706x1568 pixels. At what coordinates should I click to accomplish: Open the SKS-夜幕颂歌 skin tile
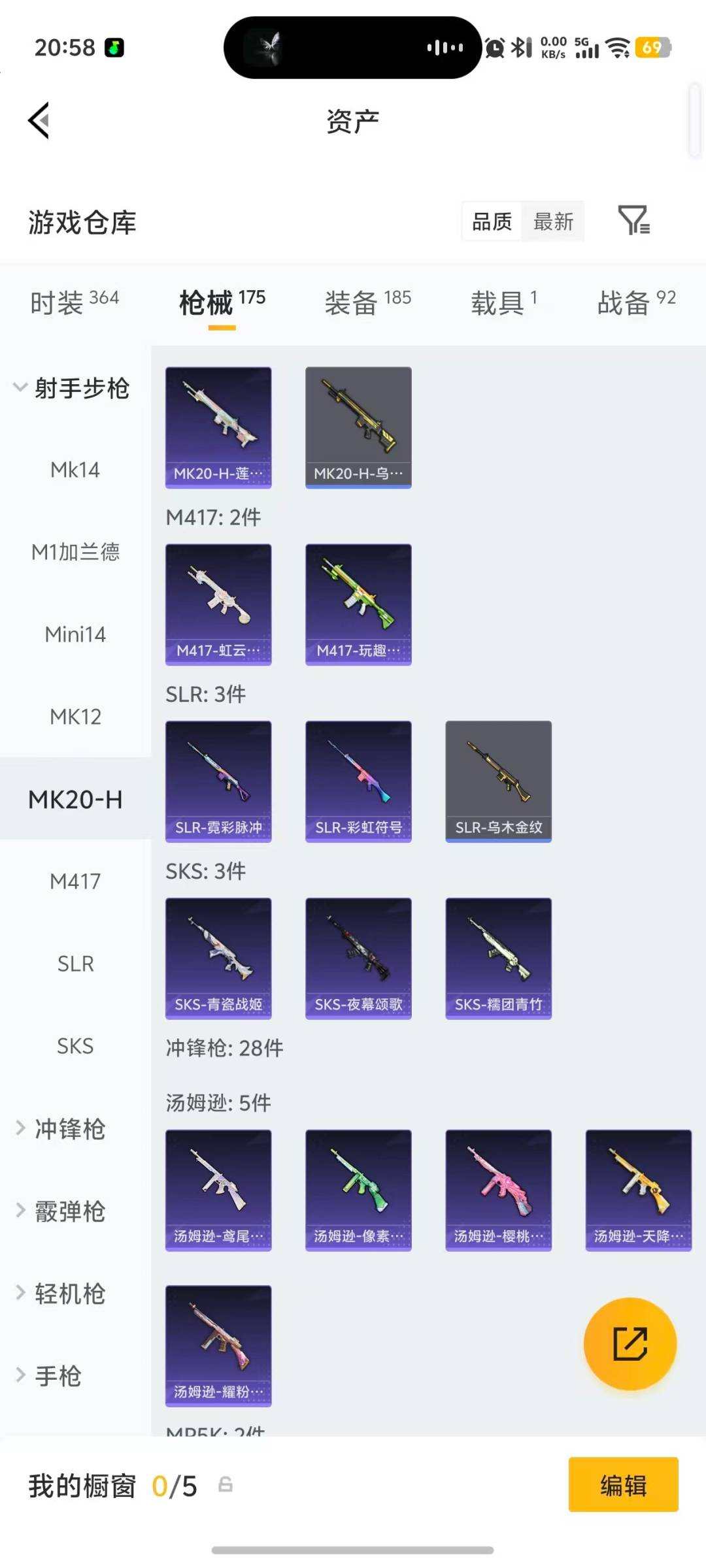click(x=358, y=958)
